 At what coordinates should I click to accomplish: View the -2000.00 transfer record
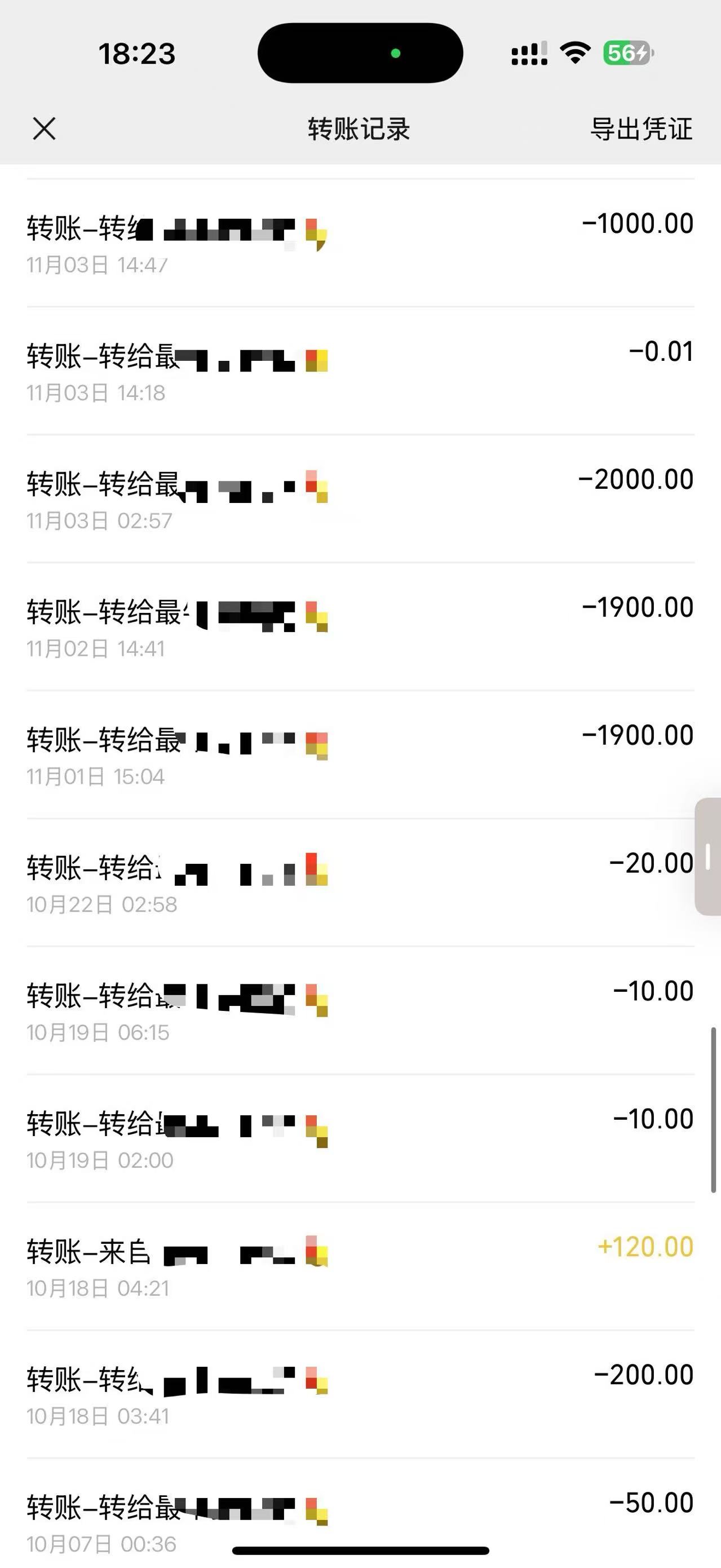(x=360, y=498)
